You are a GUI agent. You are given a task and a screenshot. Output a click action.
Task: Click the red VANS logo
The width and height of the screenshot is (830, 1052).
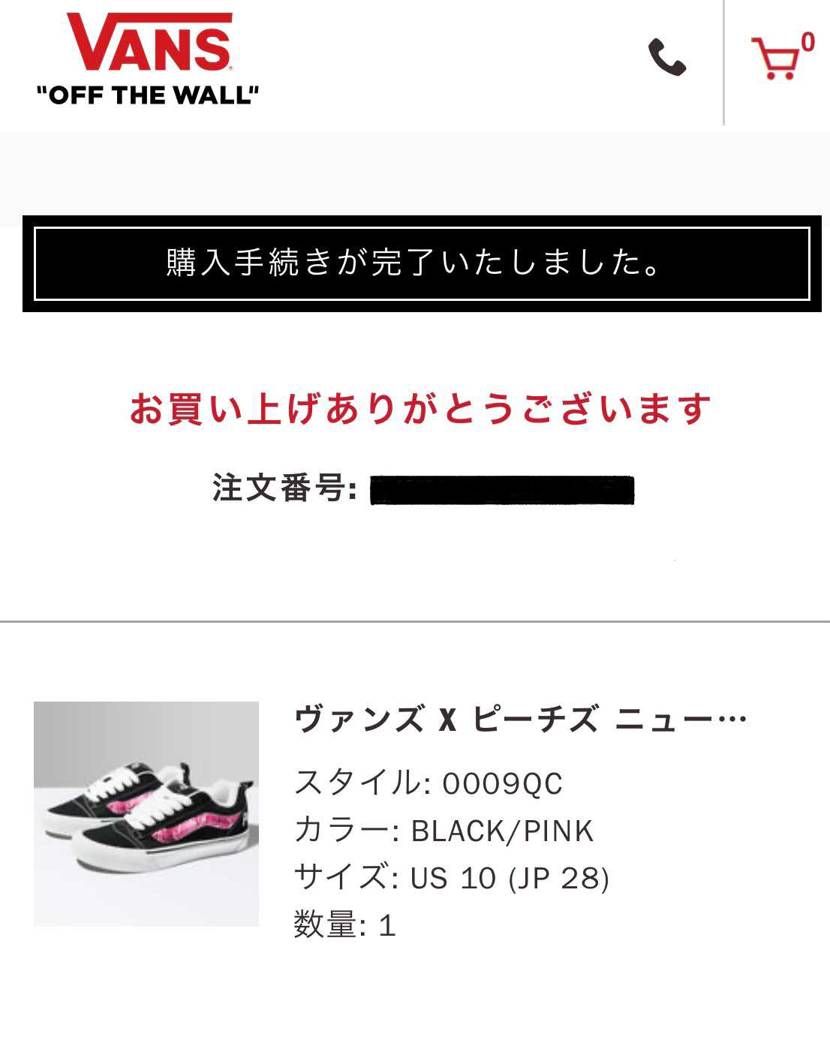148,45
